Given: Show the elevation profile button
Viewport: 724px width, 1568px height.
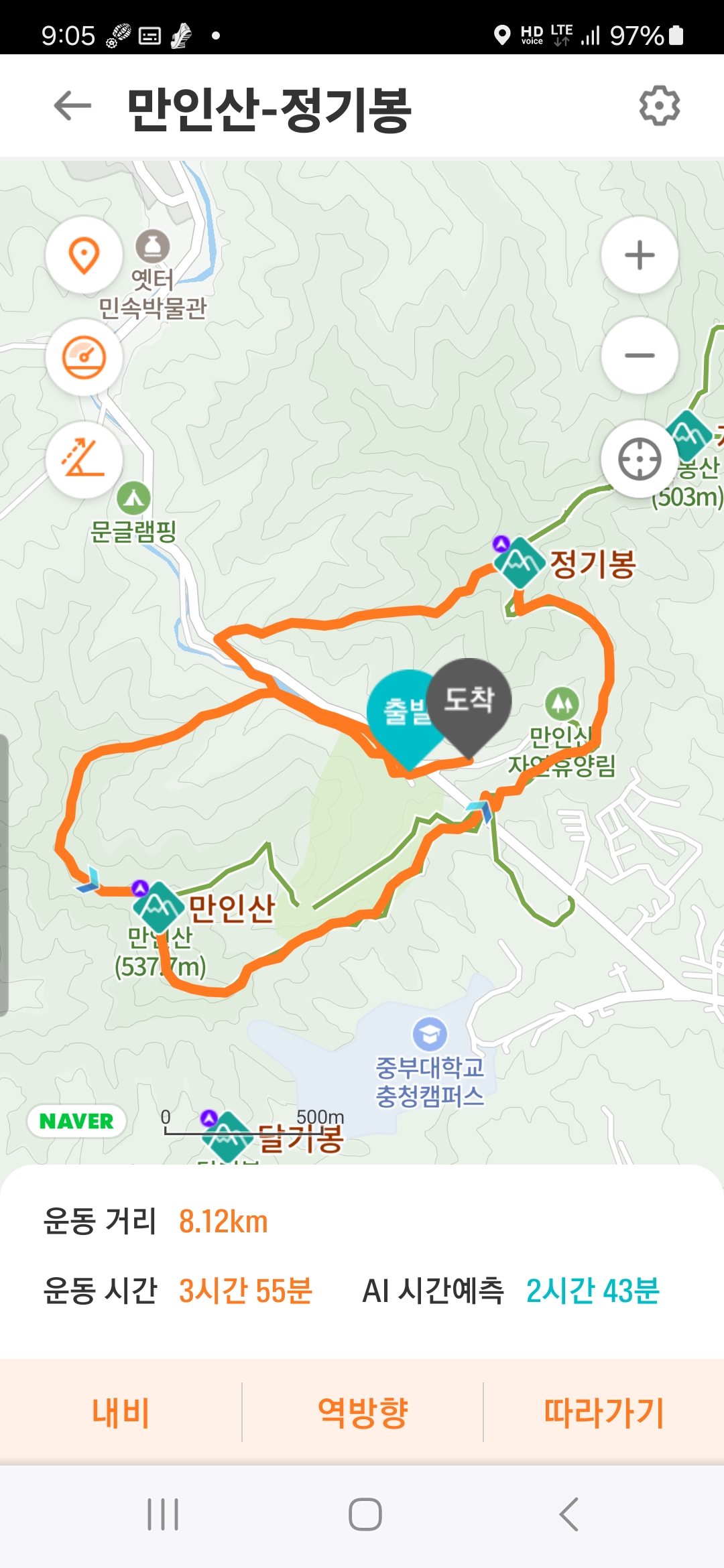Looking at the screenshot, I should (x=84, y=460).
